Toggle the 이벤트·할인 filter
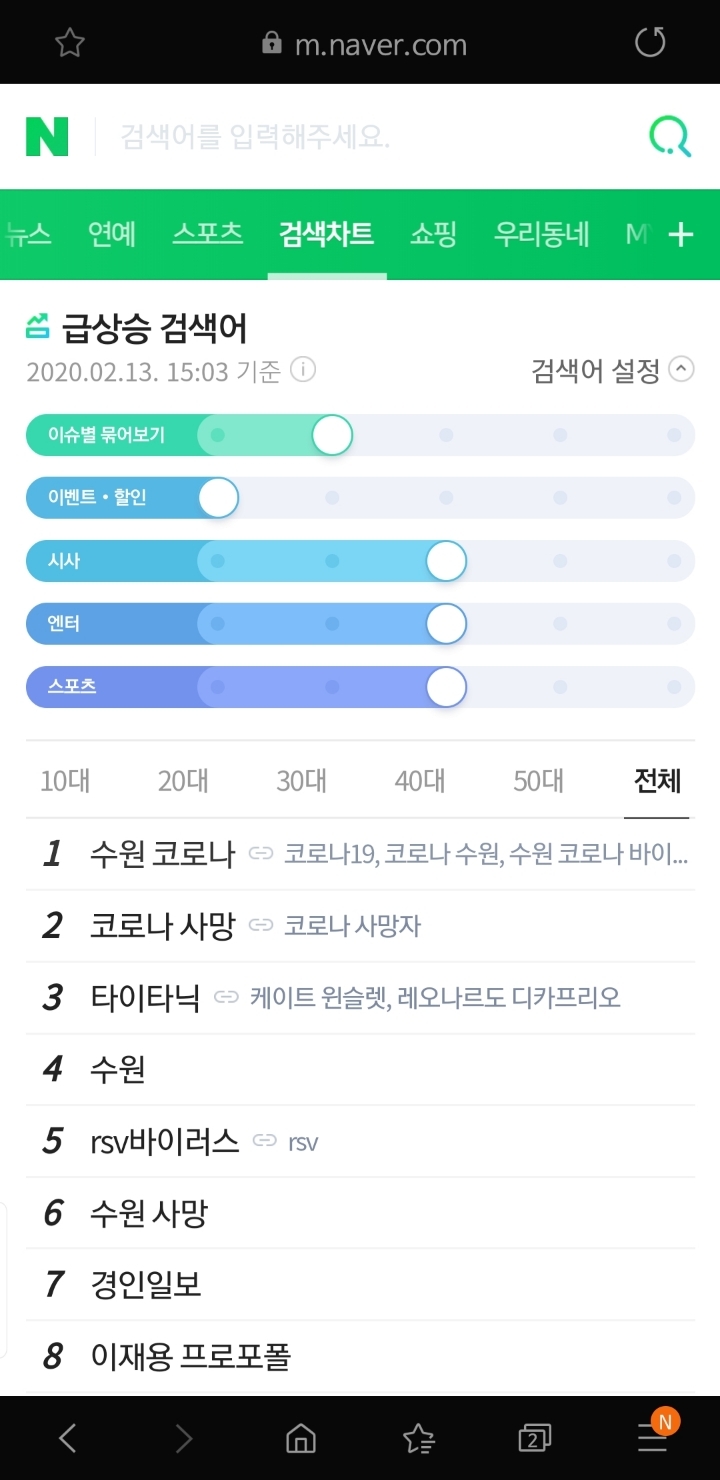This screenshot has width=720, height=1480. (x=218, y=497)
